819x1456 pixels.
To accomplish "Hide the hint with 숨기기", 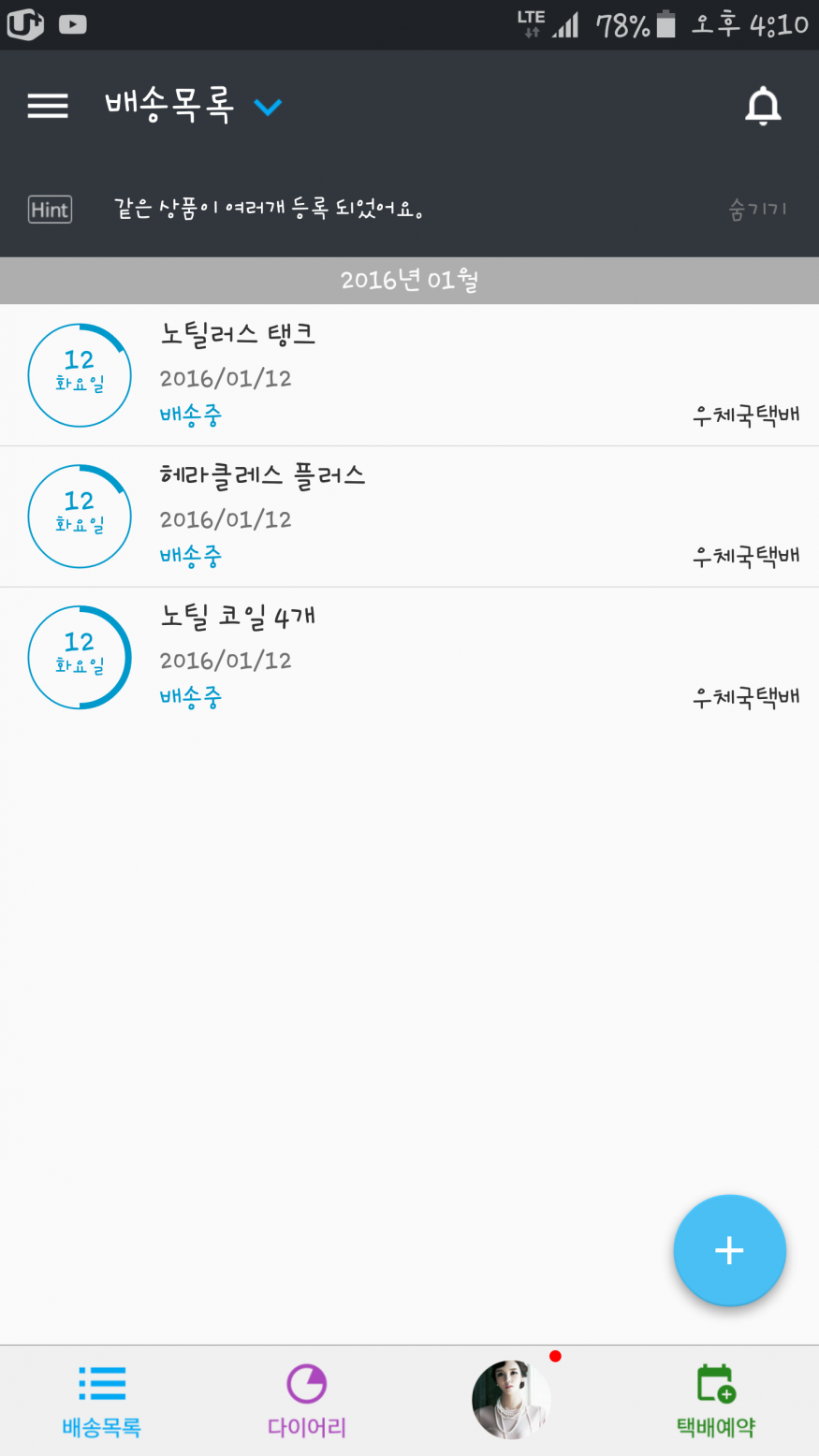I will coord(757,210).
